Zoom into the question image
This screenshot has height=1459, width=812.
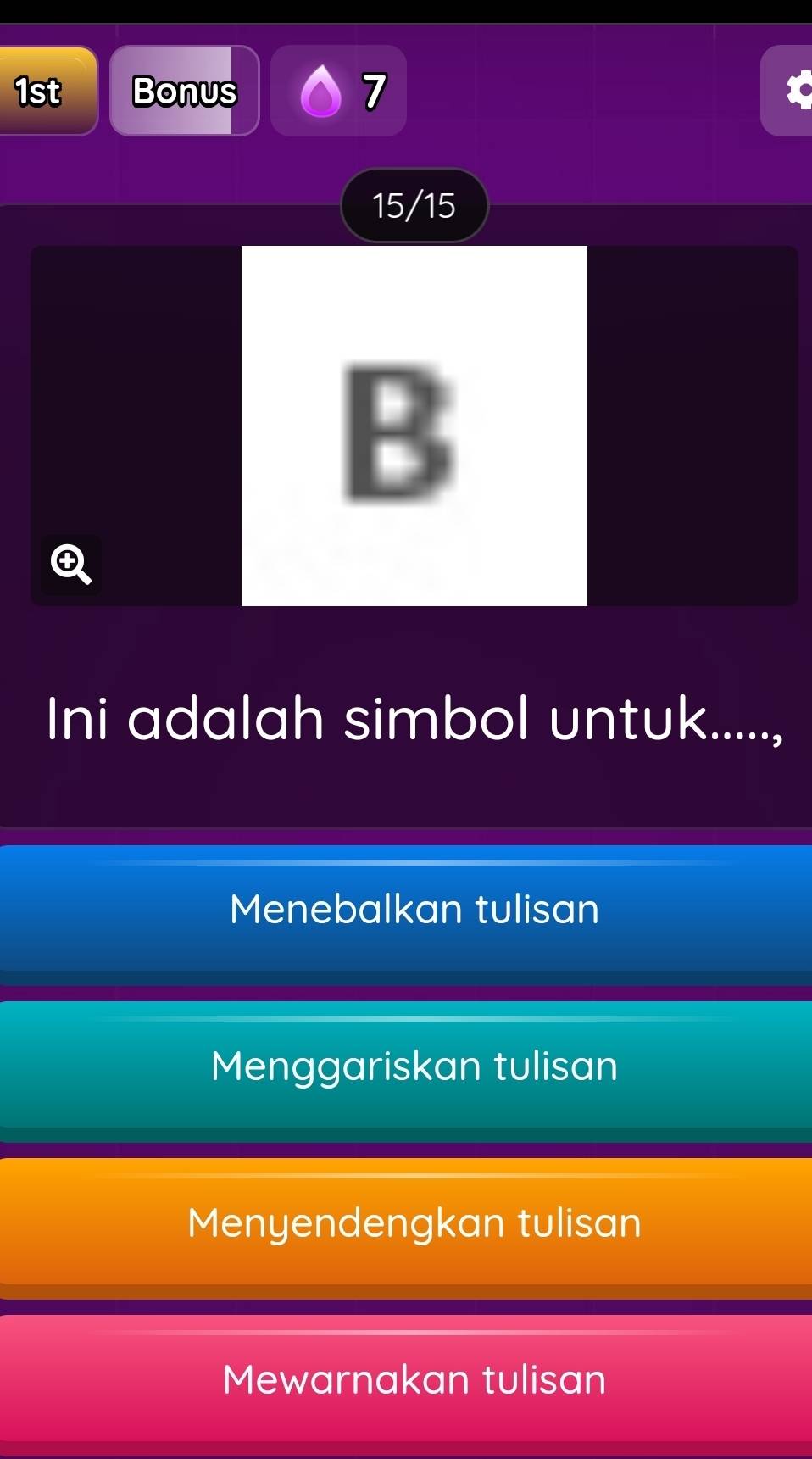[x=71, y=565]
